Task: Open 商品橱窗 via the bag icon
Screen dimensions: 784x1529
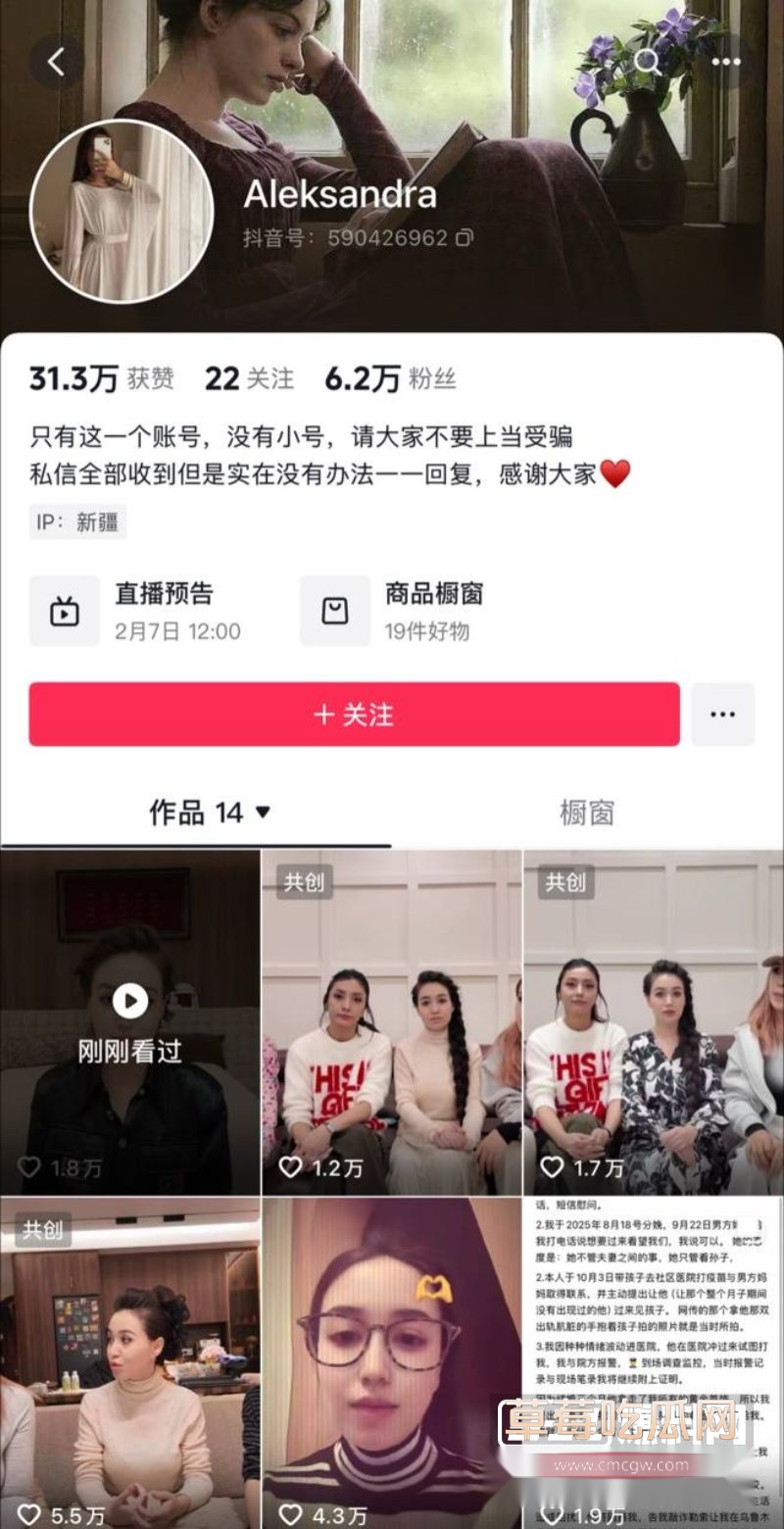Action: 335,609
